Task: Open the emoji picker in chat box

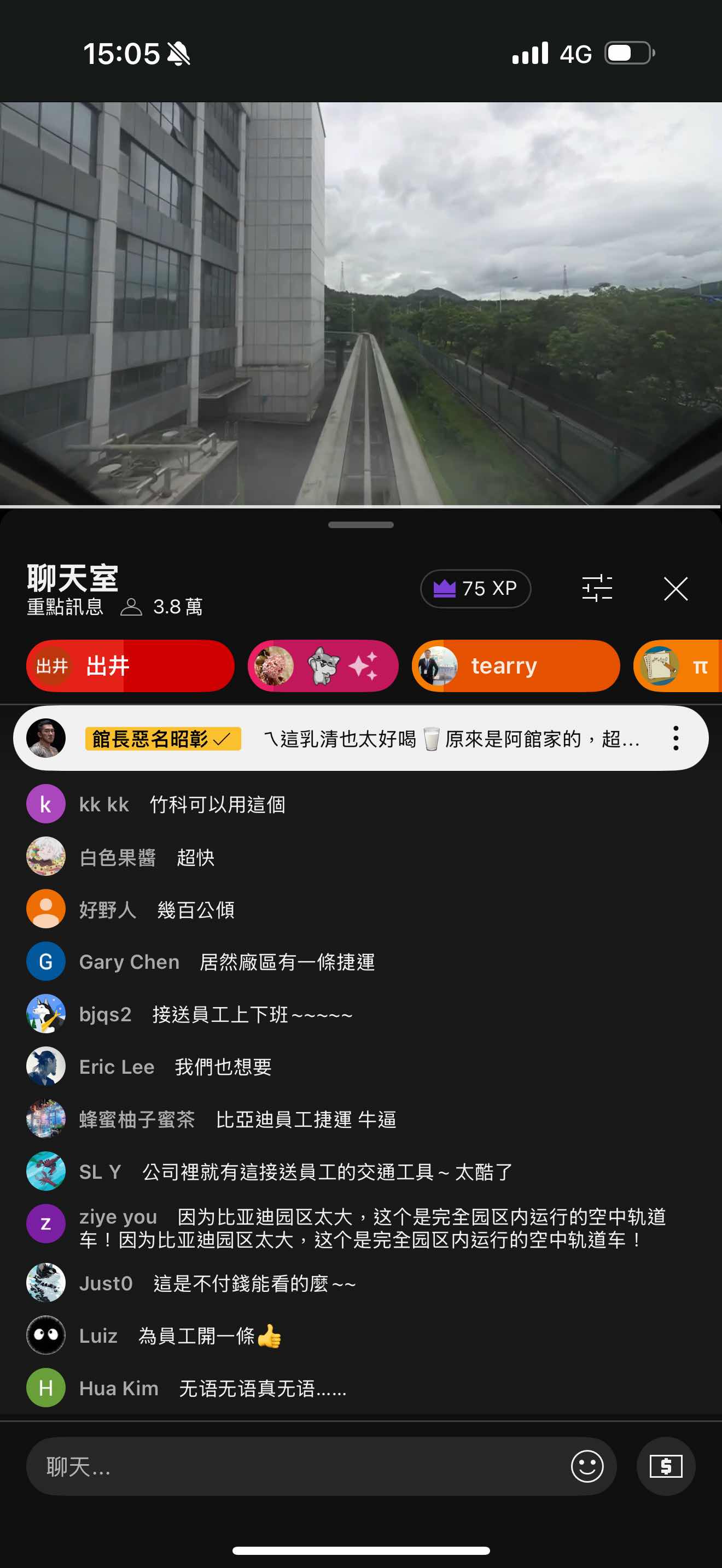Action: [587, 1466]
